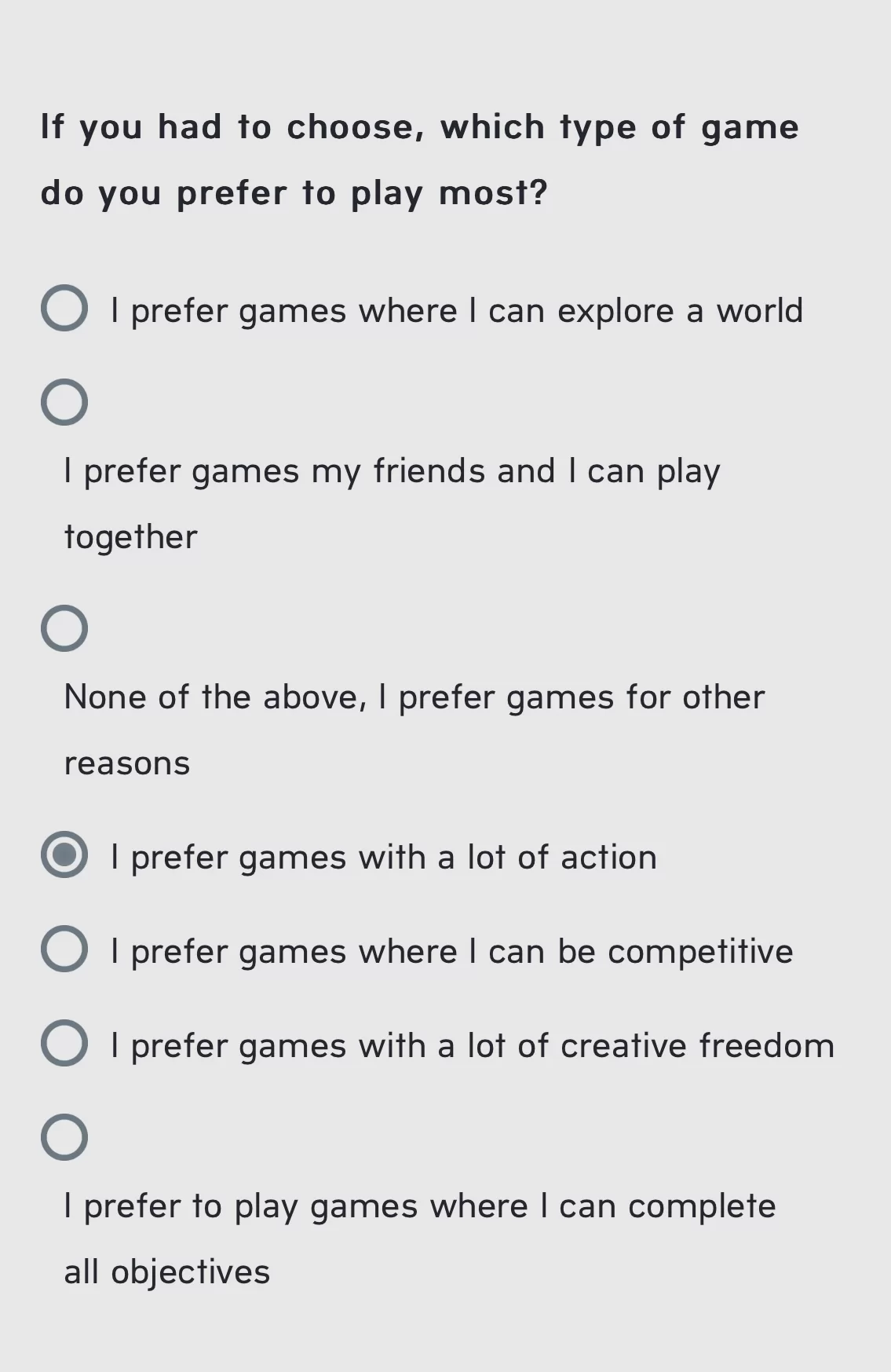Viewport: 891px width, 1372px height.
Task: Choose 'games with a lot of creative freedom'
Action: 64,1043
